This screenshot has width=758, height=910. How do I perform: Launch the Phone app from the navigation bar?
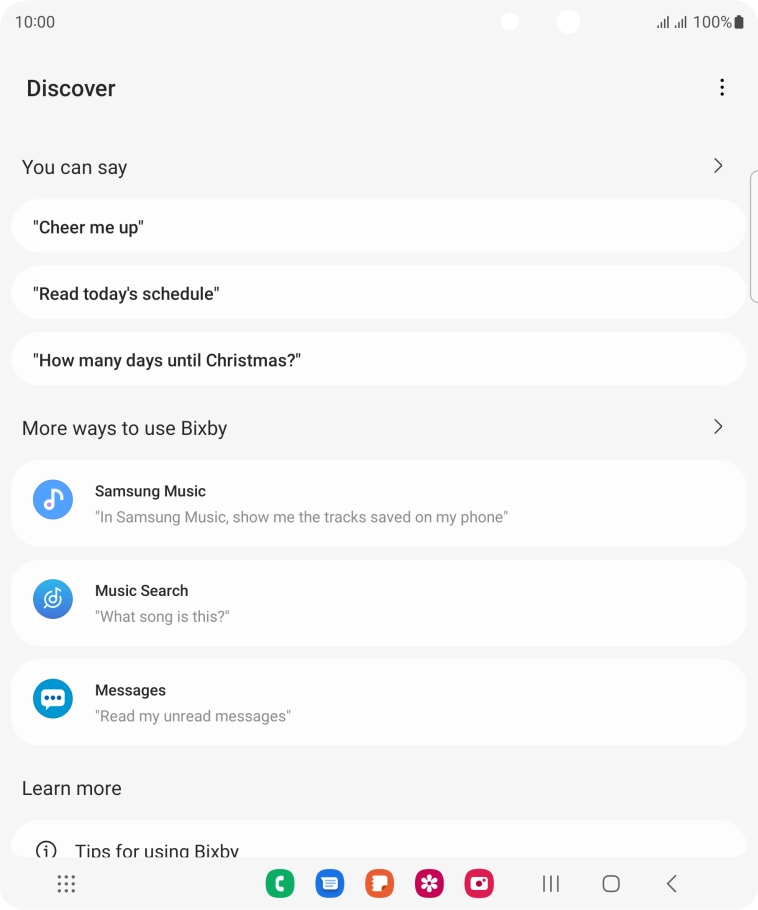click(280, 884)
